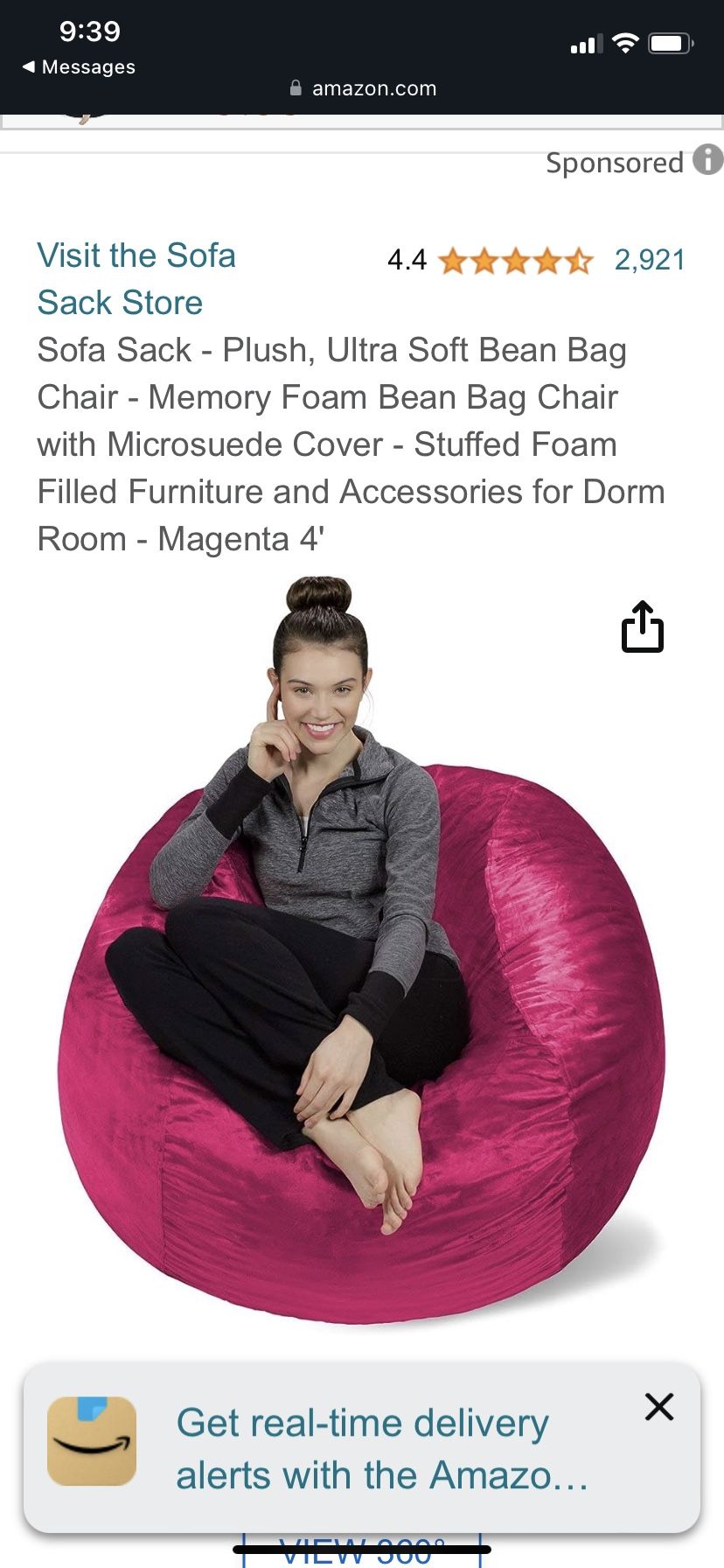Open the Sponsored info icon
The image size is (724, 1568).
click(x=708, y=160)
